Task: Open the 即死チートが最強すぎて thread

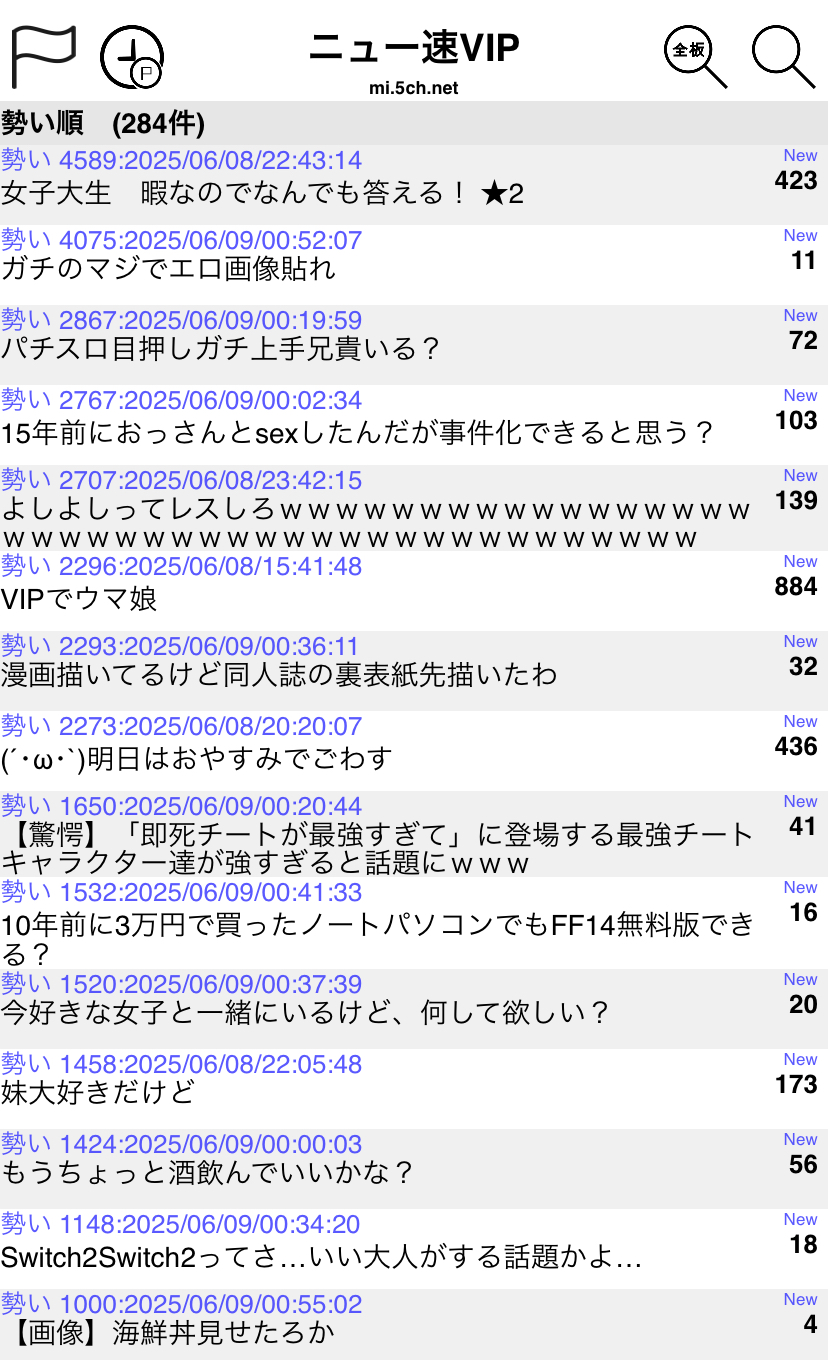Action: point(414,834)
